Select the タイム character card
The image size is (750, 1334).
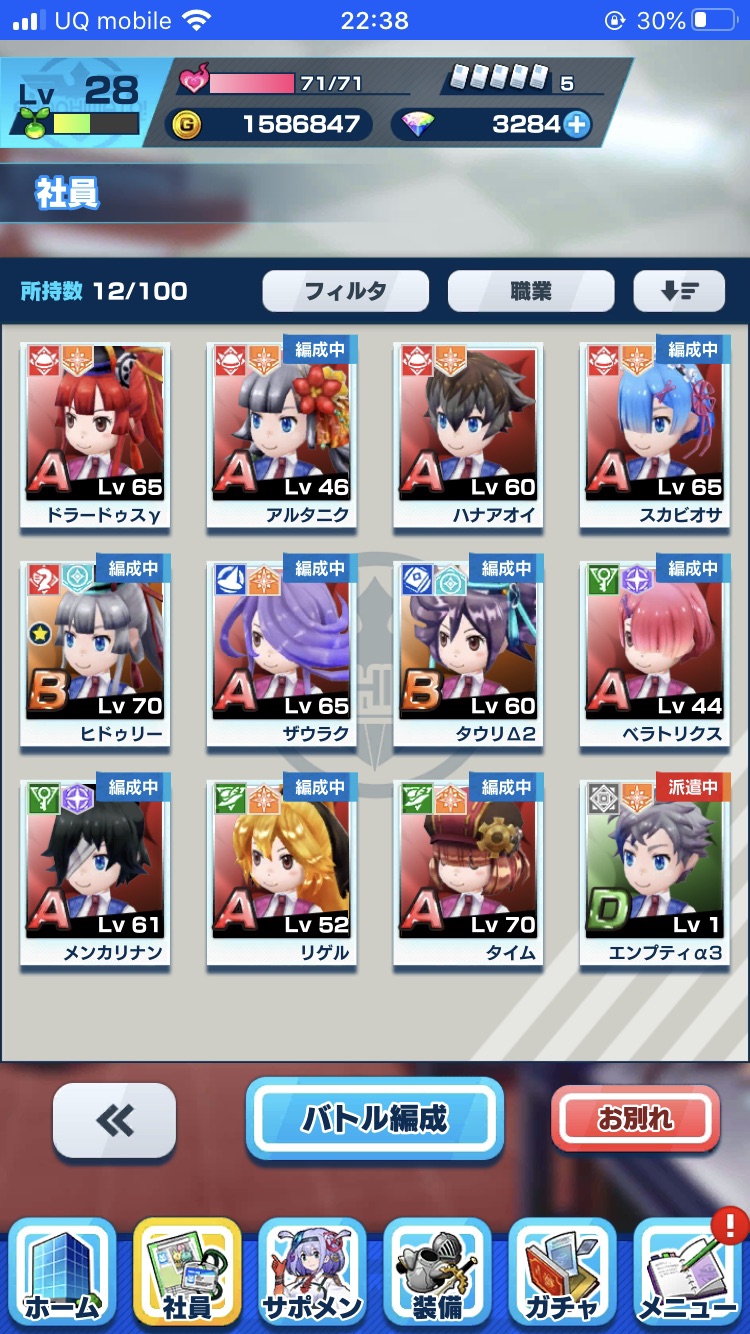point(468,872)
